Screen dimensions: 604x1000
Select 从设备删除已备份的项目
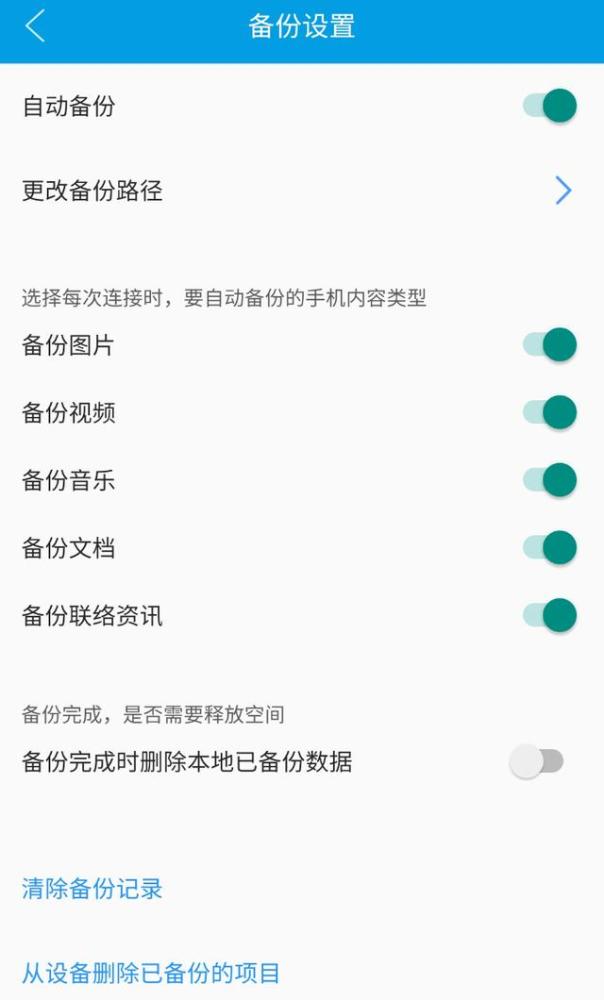click(x=151, y=973)
